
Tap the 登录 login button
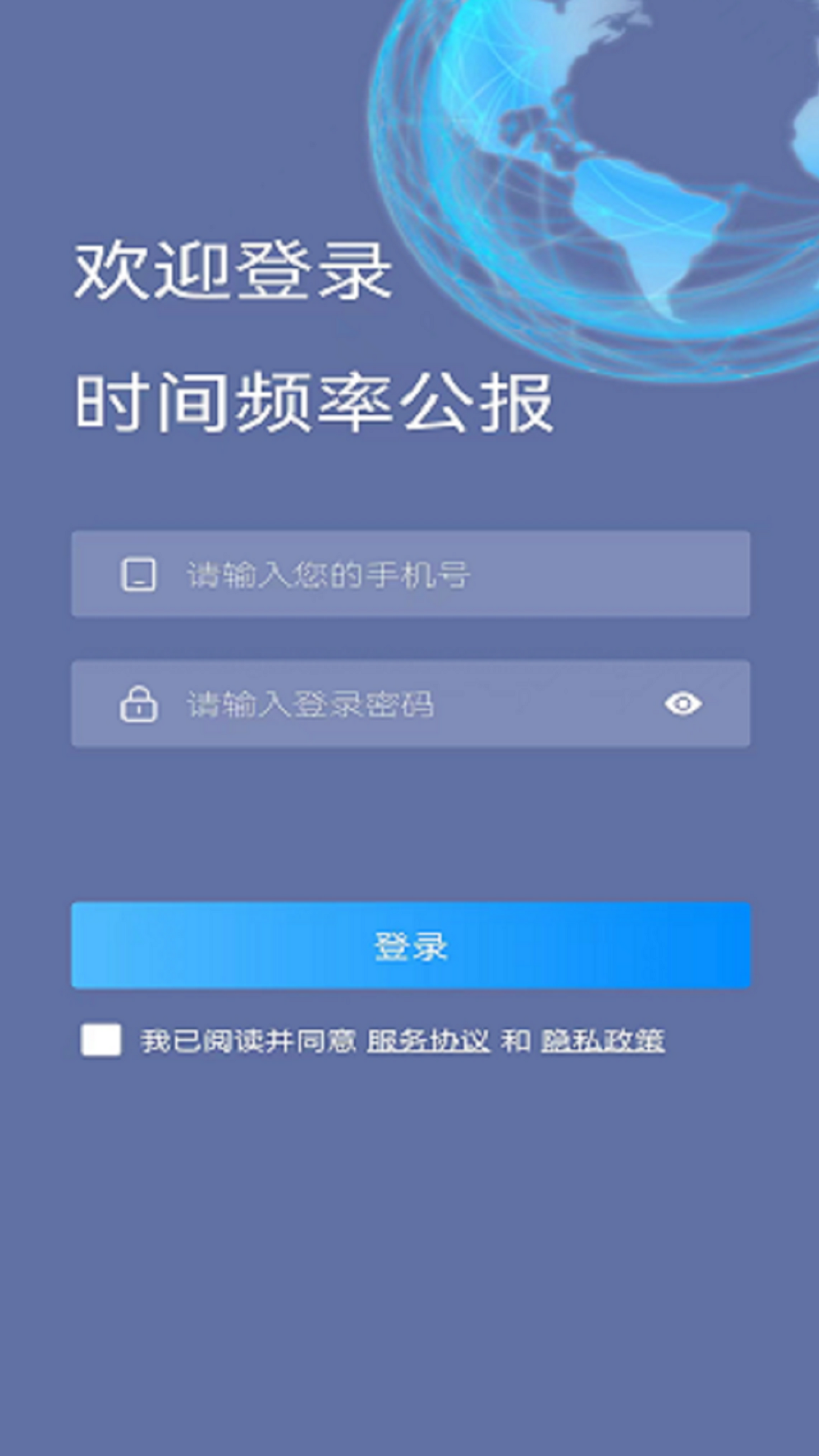coord(410,946)
